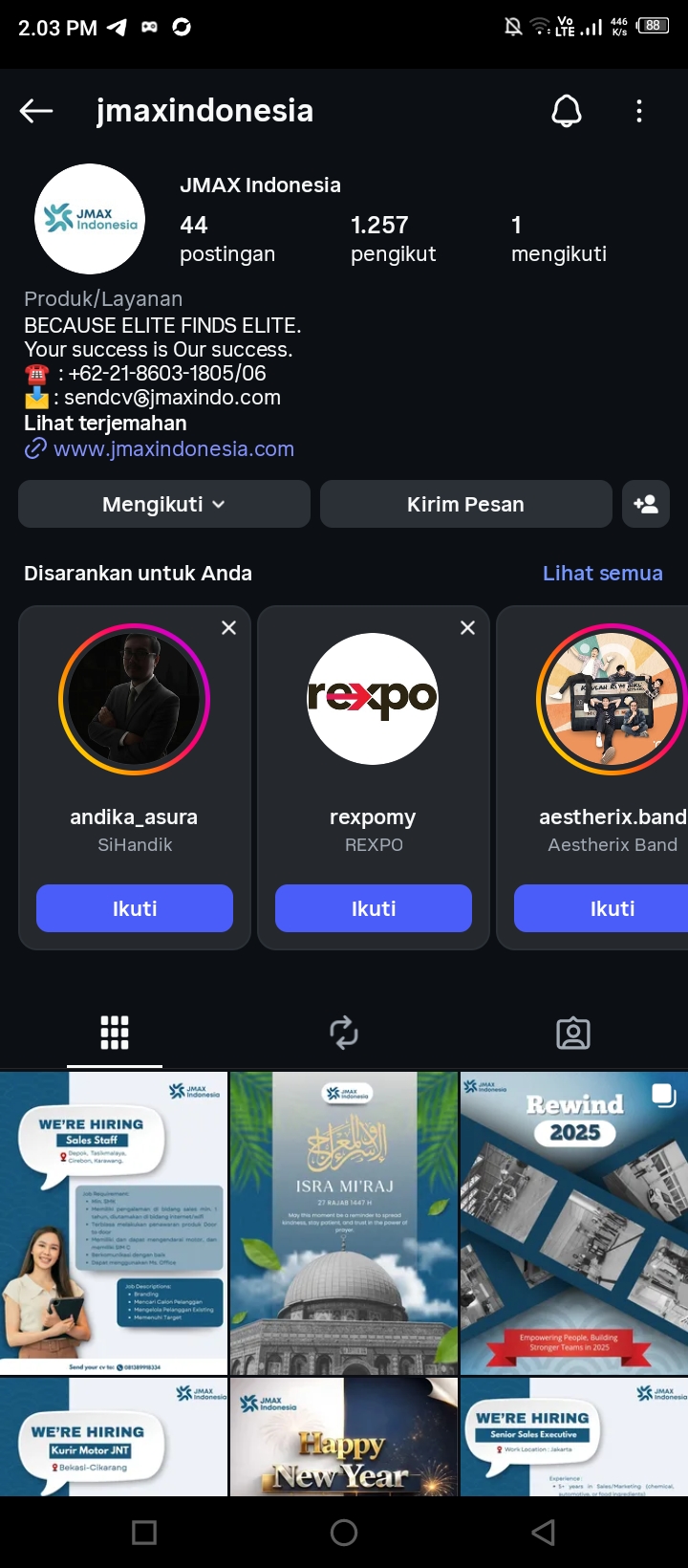Tap the system home button
This screenshot has width=688, height=1568.
click(344, 1533)
